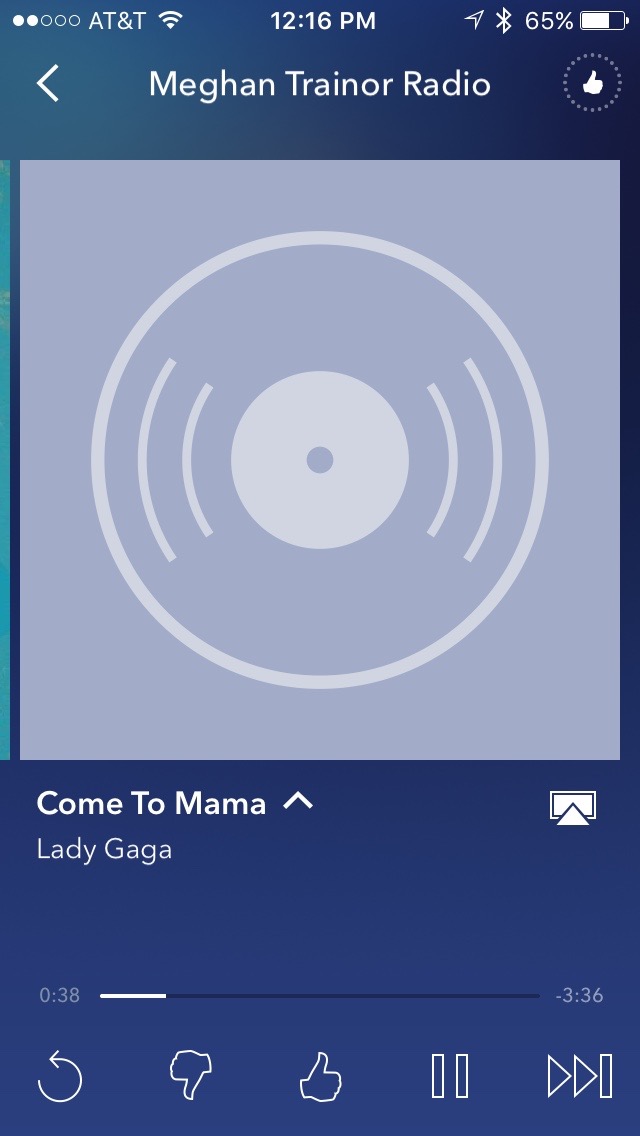Screen dimensions: 640x1136
Task: Open AirPlay output options
Action: click(x=573, y=807)
